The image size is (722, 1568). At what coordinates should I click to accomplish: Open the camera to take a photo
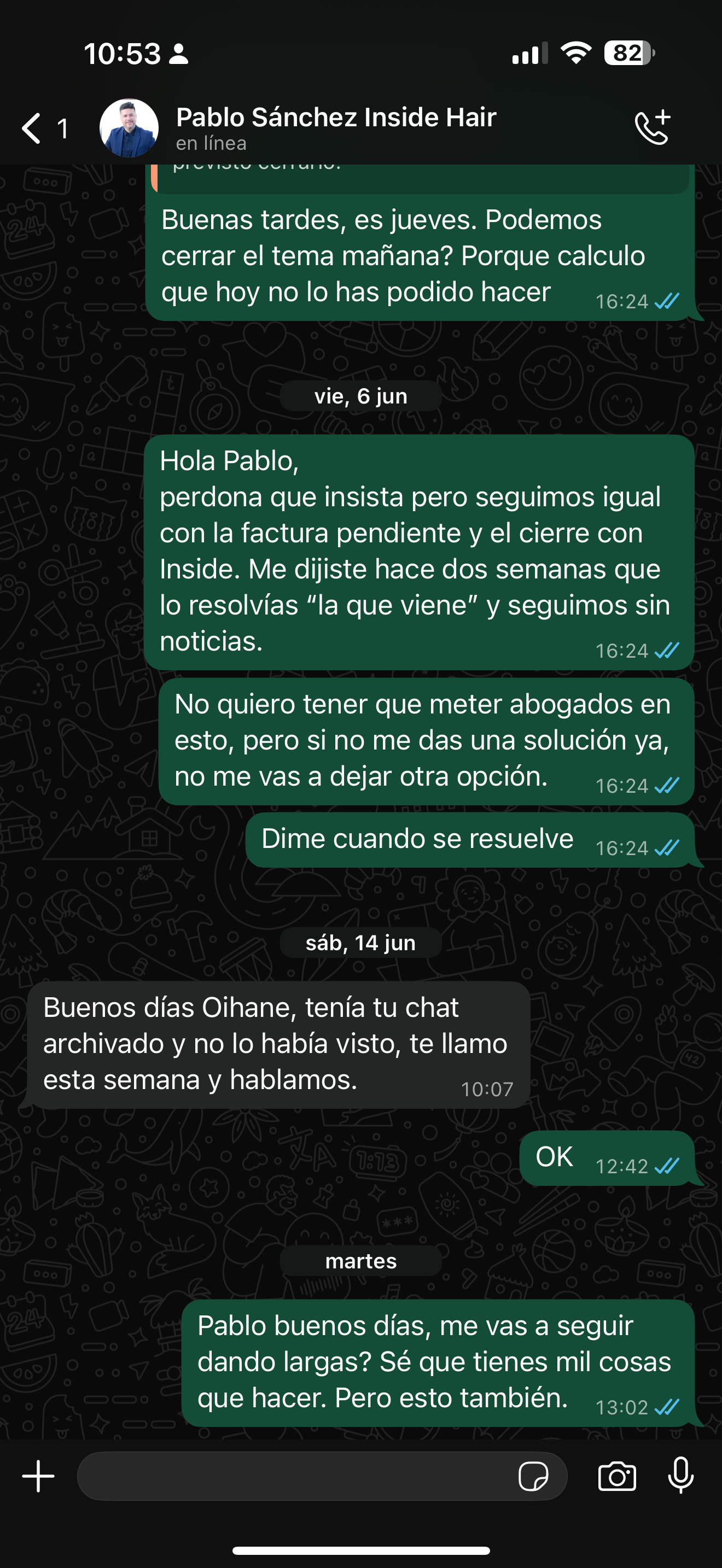[x=618, y=1477]
